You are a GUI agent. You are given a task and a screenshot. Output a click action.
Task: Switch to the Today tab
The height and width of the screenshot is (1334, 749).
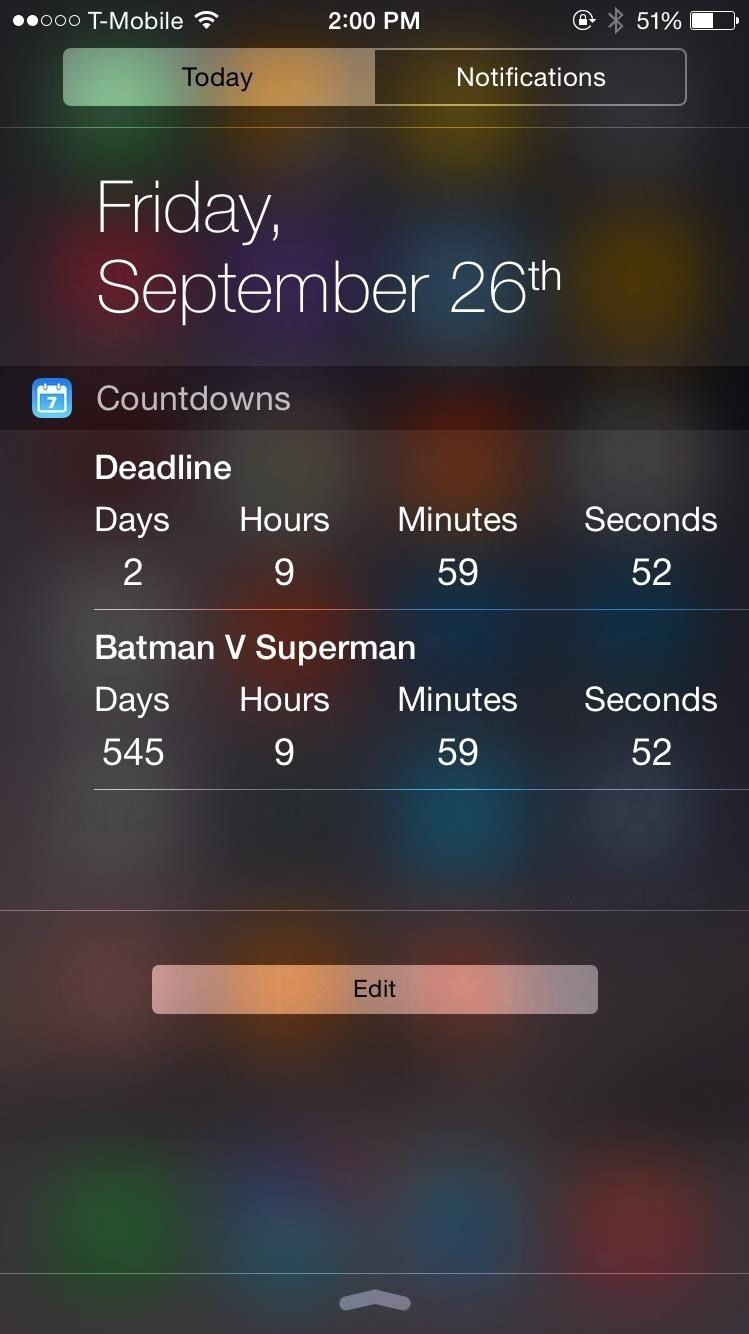tap(218, 77)
